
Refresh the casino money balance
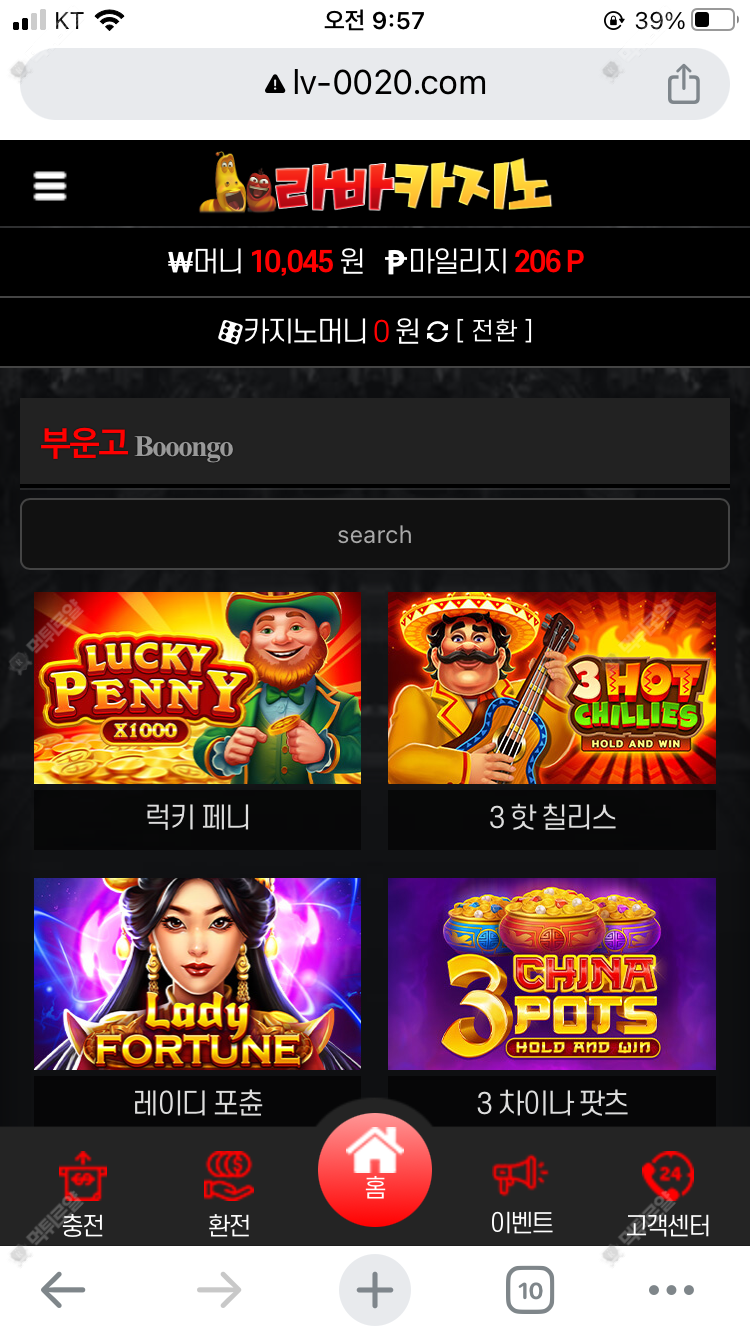437,332
